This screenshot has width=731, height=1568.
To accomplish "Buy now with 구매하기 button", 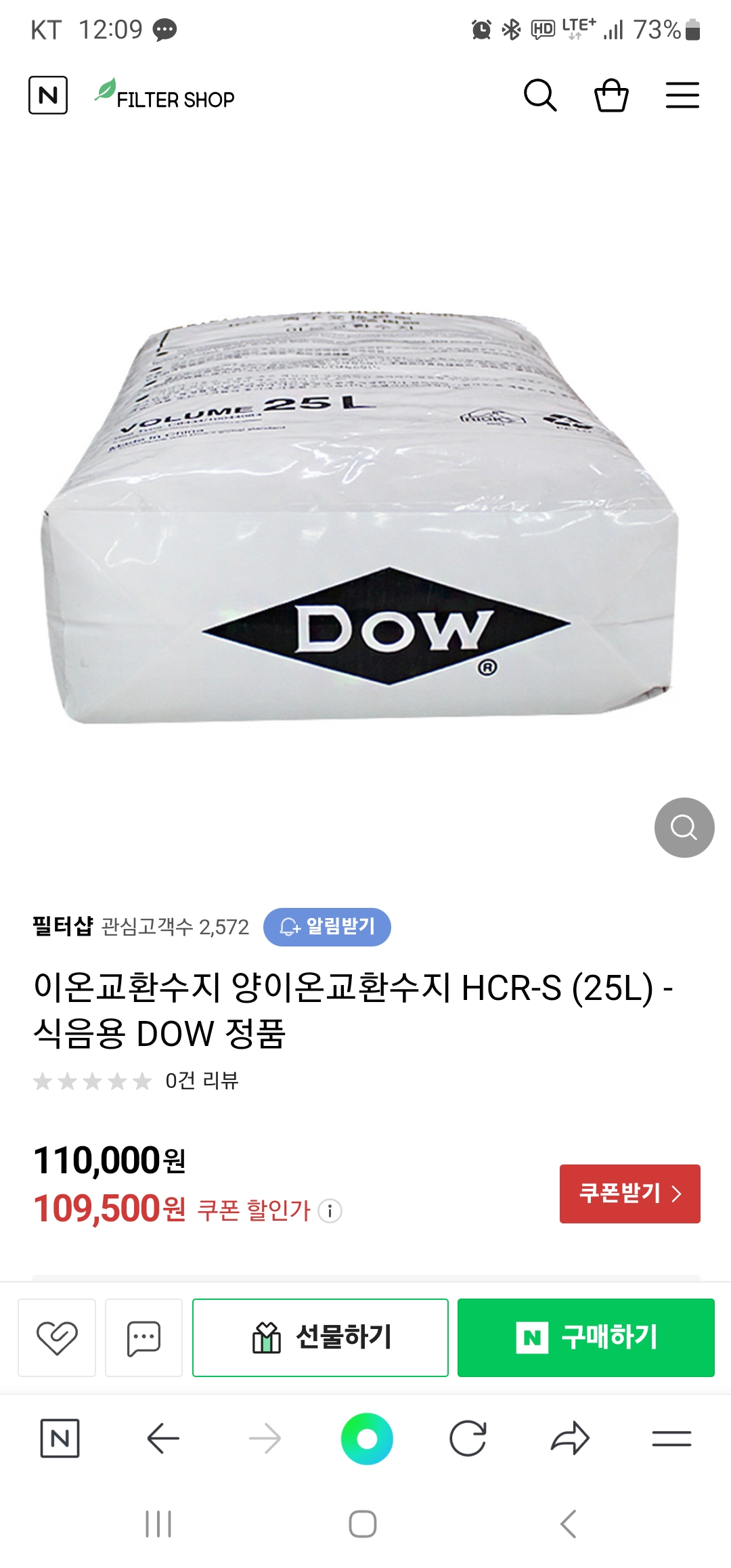I will tap(586, 1338).
